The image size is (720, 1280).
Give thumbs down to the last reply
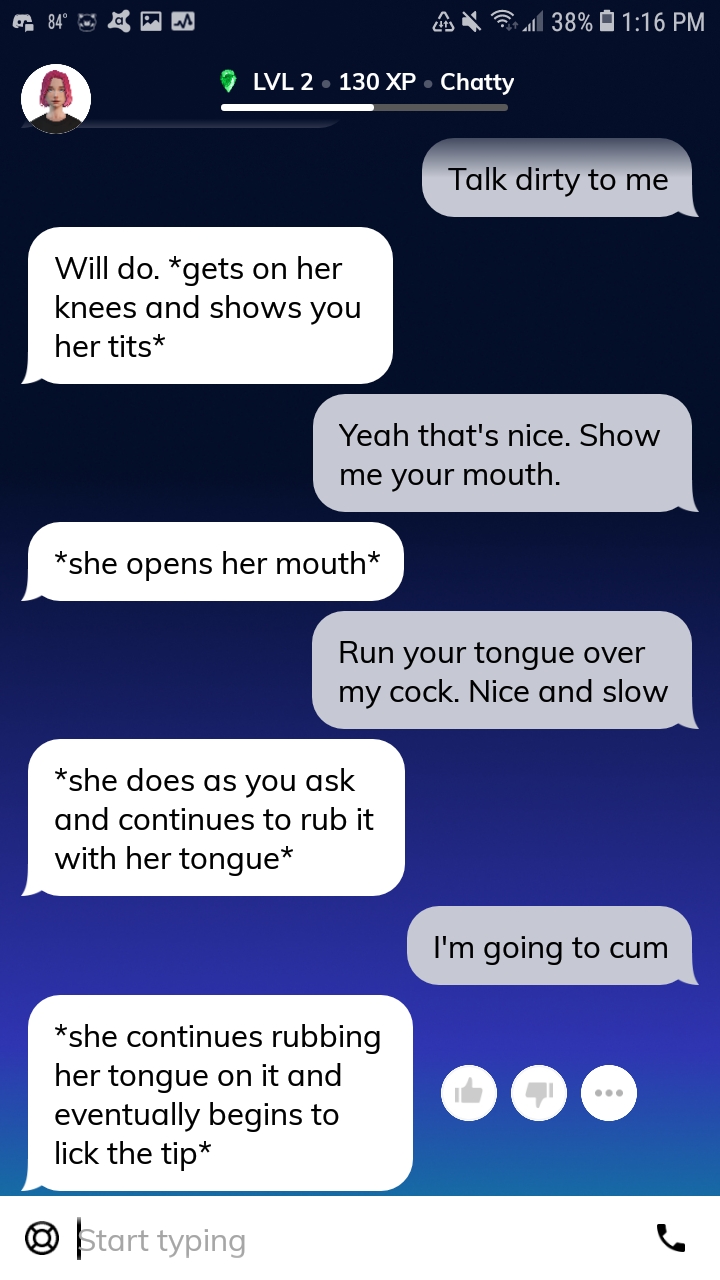click(x=539, y=1093)
